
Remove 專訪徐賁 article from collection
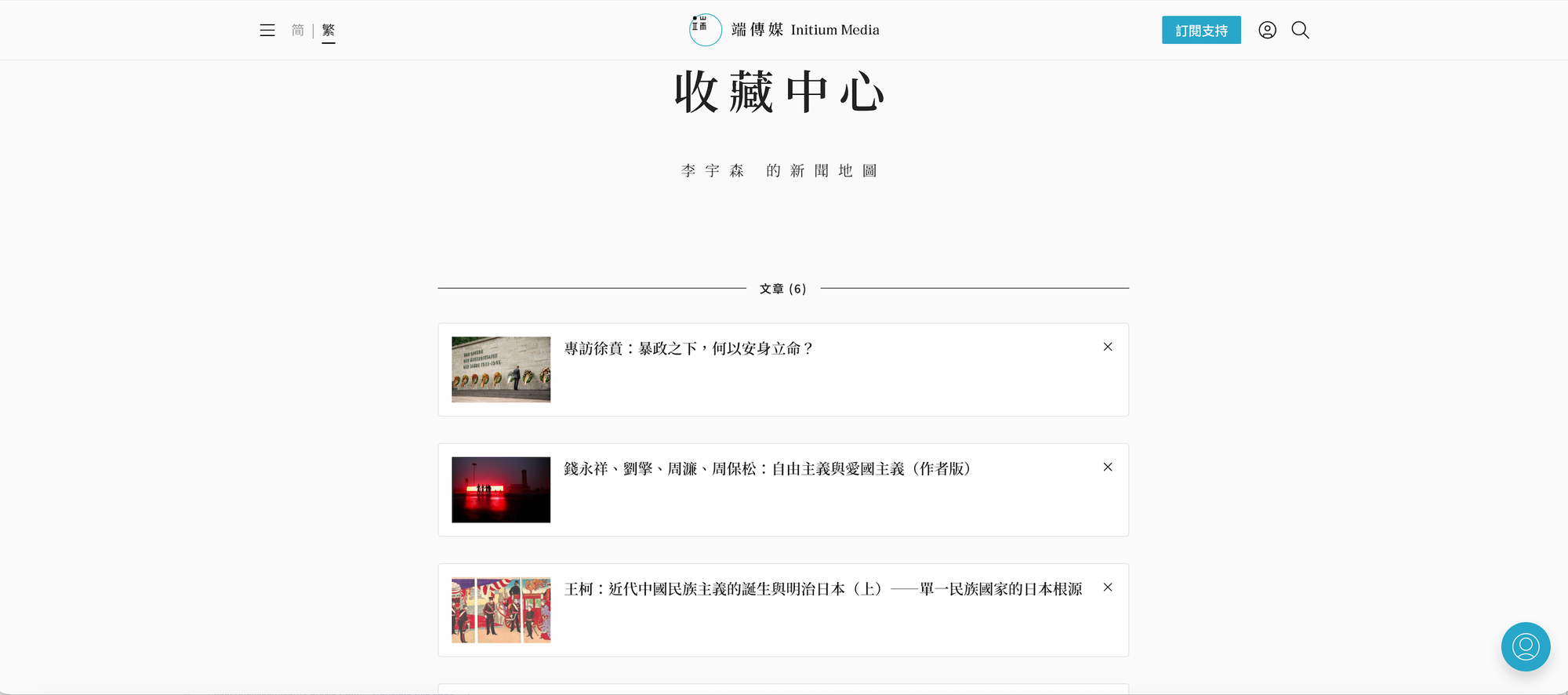click(x=1108, y=347)
